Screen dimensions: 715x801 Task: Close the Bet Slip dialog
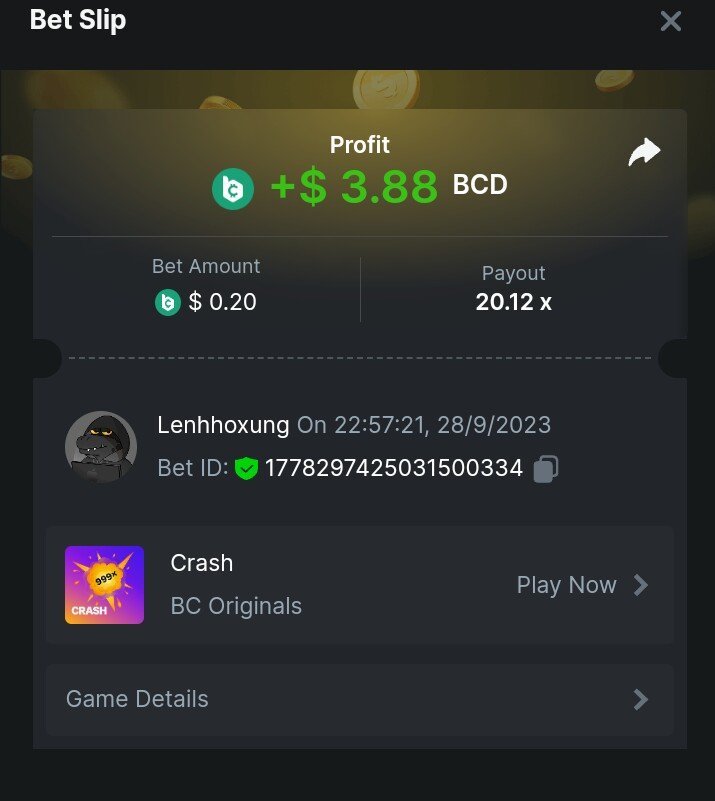pos(670,21)
